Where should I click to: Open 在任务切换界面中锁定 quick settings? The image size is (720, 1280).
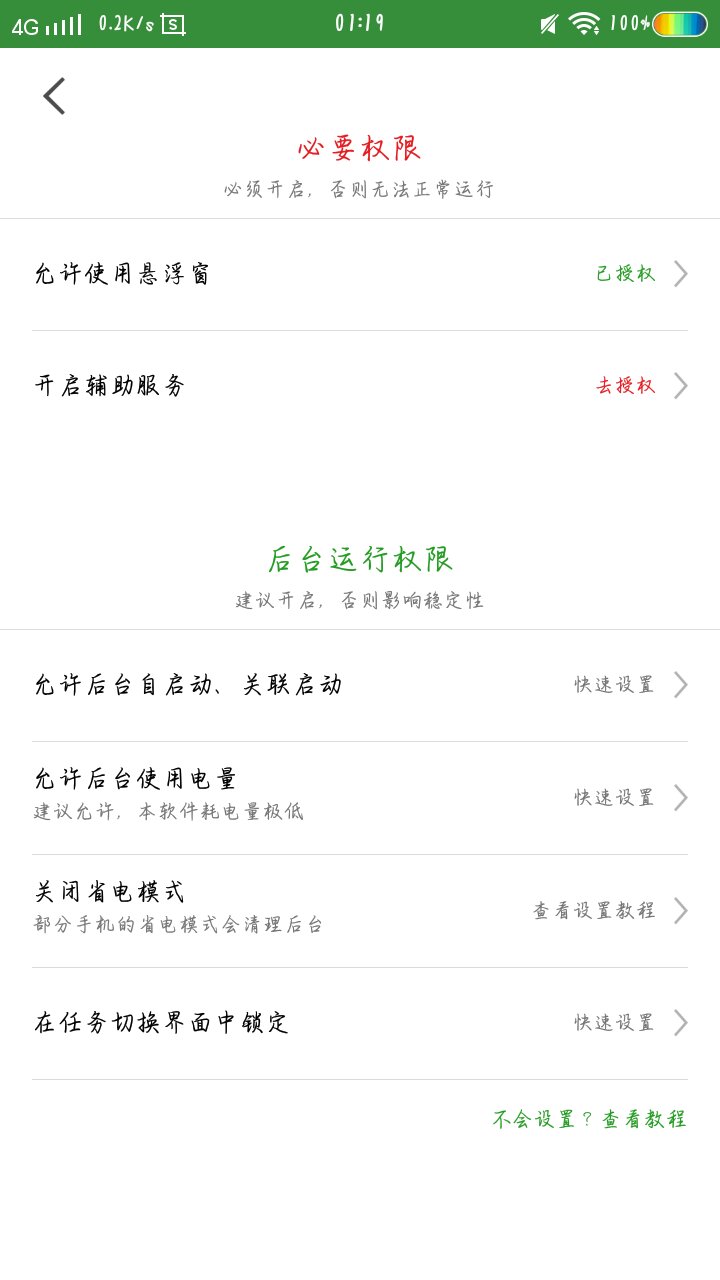click(x=360, y=1022)
